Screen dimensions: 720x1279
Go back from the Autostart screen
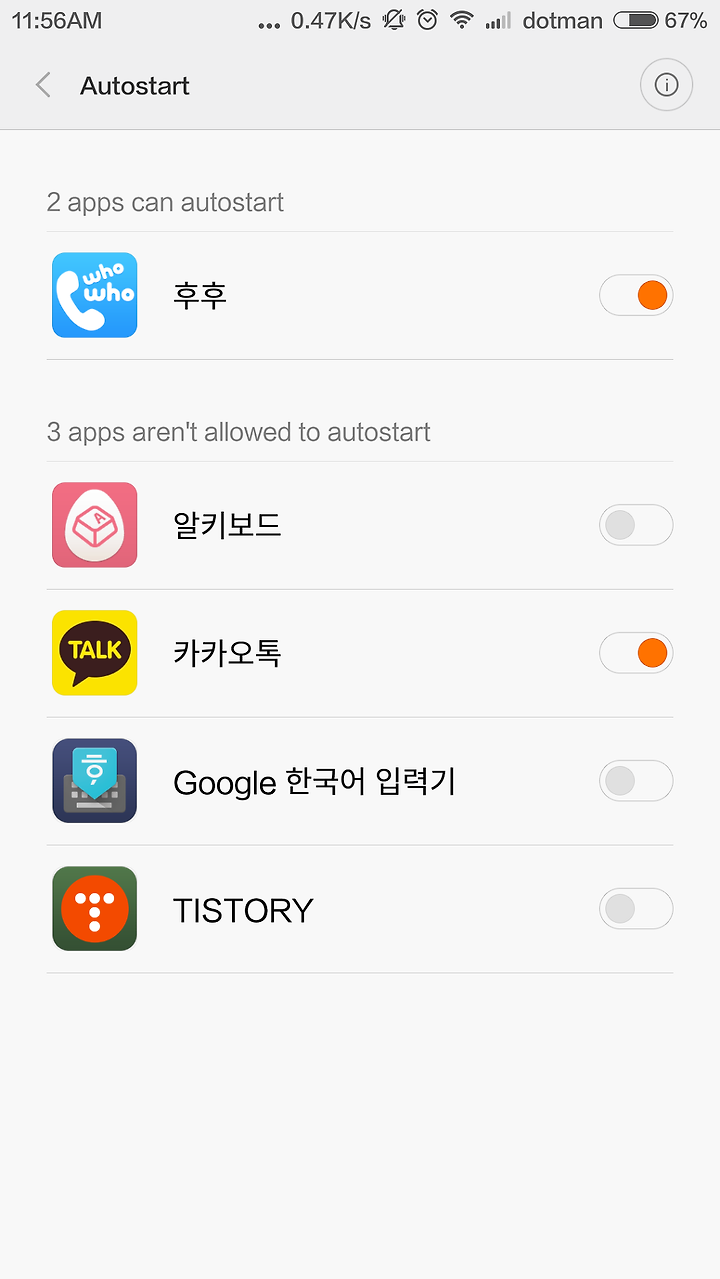tap(43, 85)
